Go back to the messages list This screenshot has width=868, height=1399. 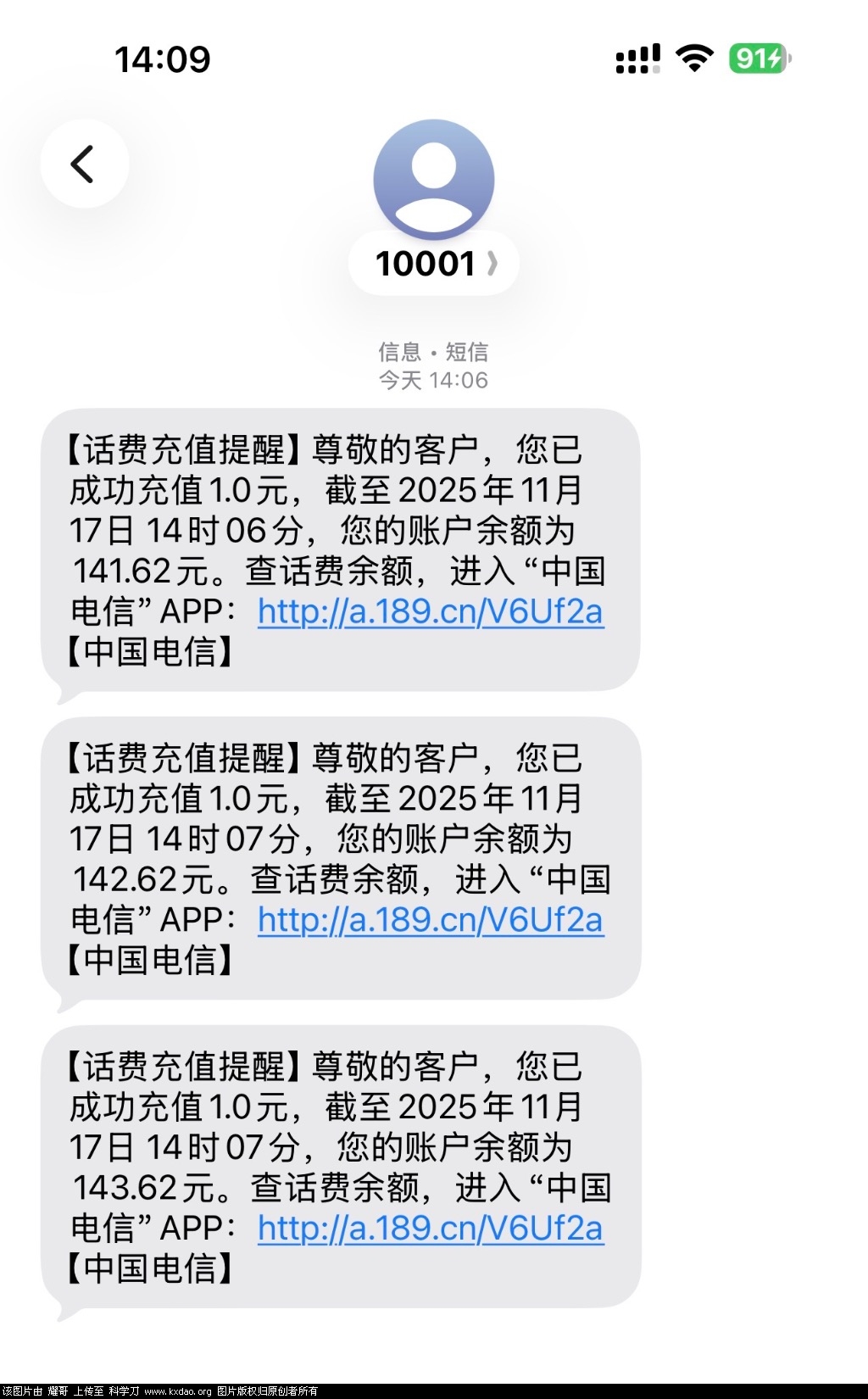(x=84, y=164)
